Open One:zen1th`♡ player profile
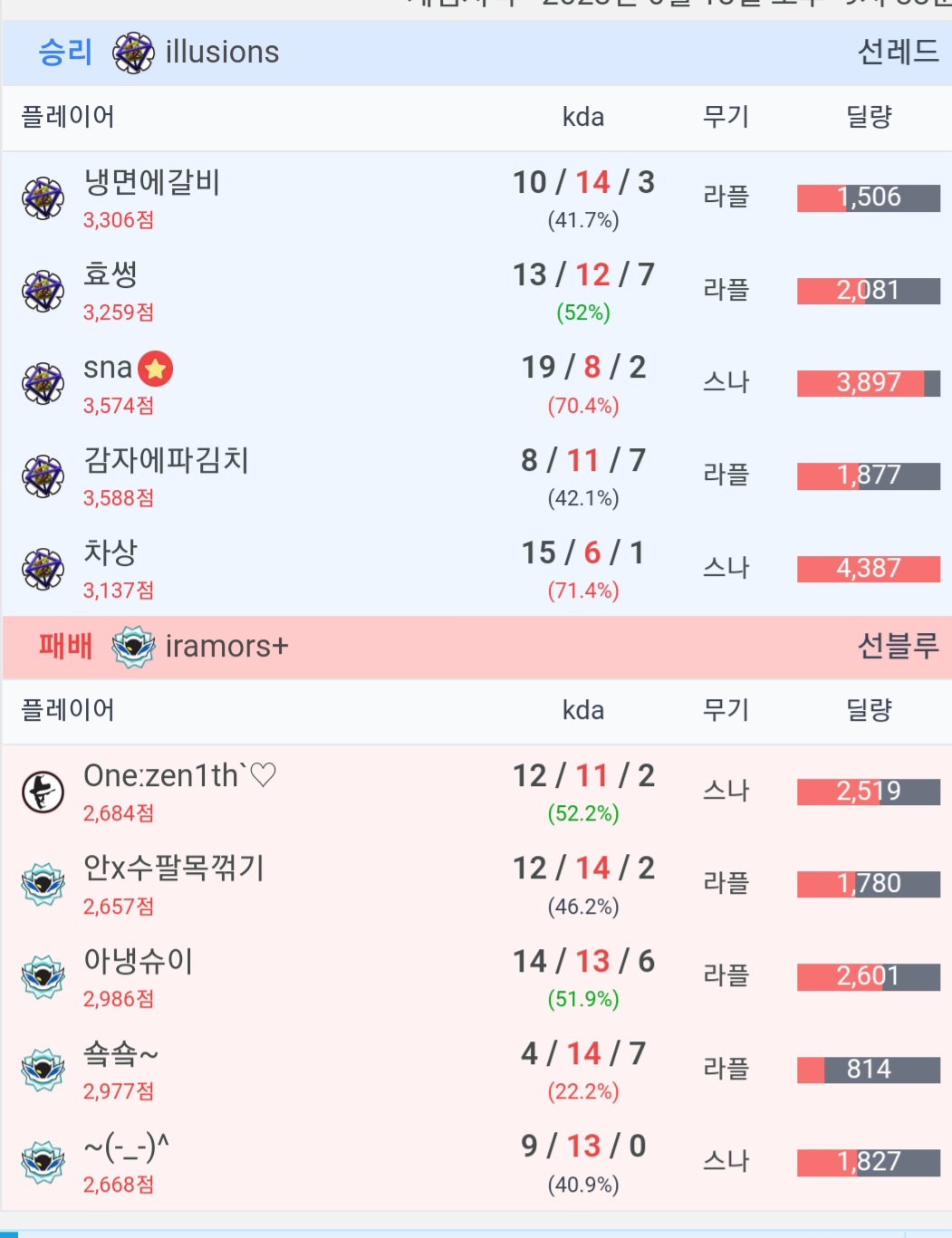952x1238 pixels. [178, 776]
